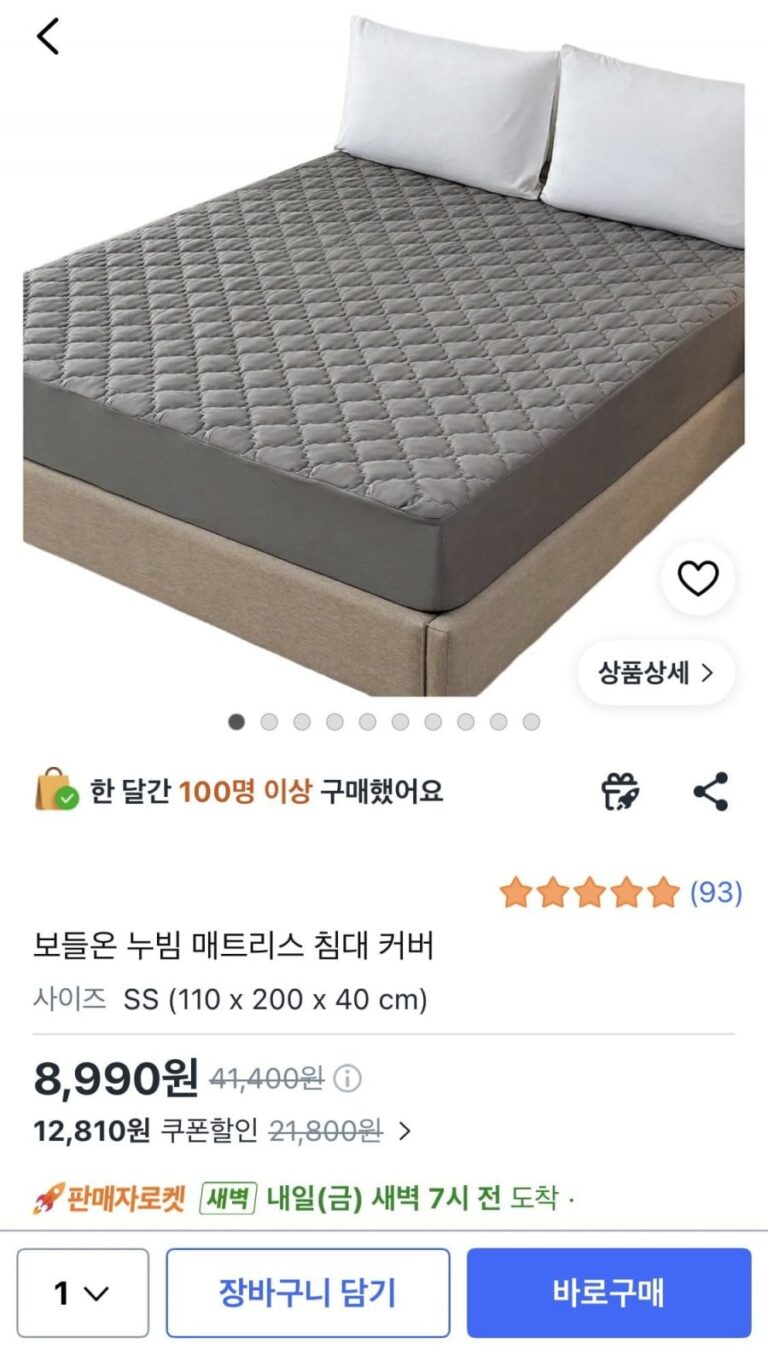Screen dimensions: 768x1349
Task: Add this mattress cover to wishlist
Action: click(x=697, y=578)
